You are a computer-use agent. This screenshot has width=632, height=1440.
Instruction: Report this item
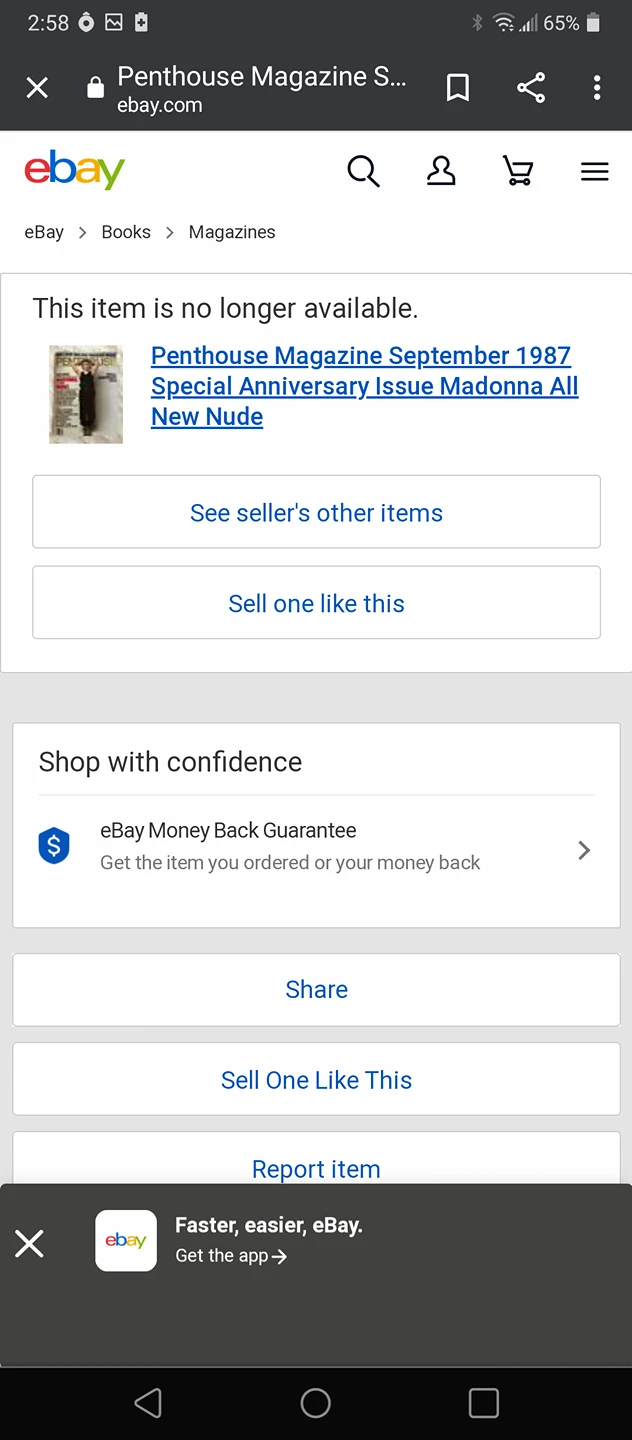316,1168
